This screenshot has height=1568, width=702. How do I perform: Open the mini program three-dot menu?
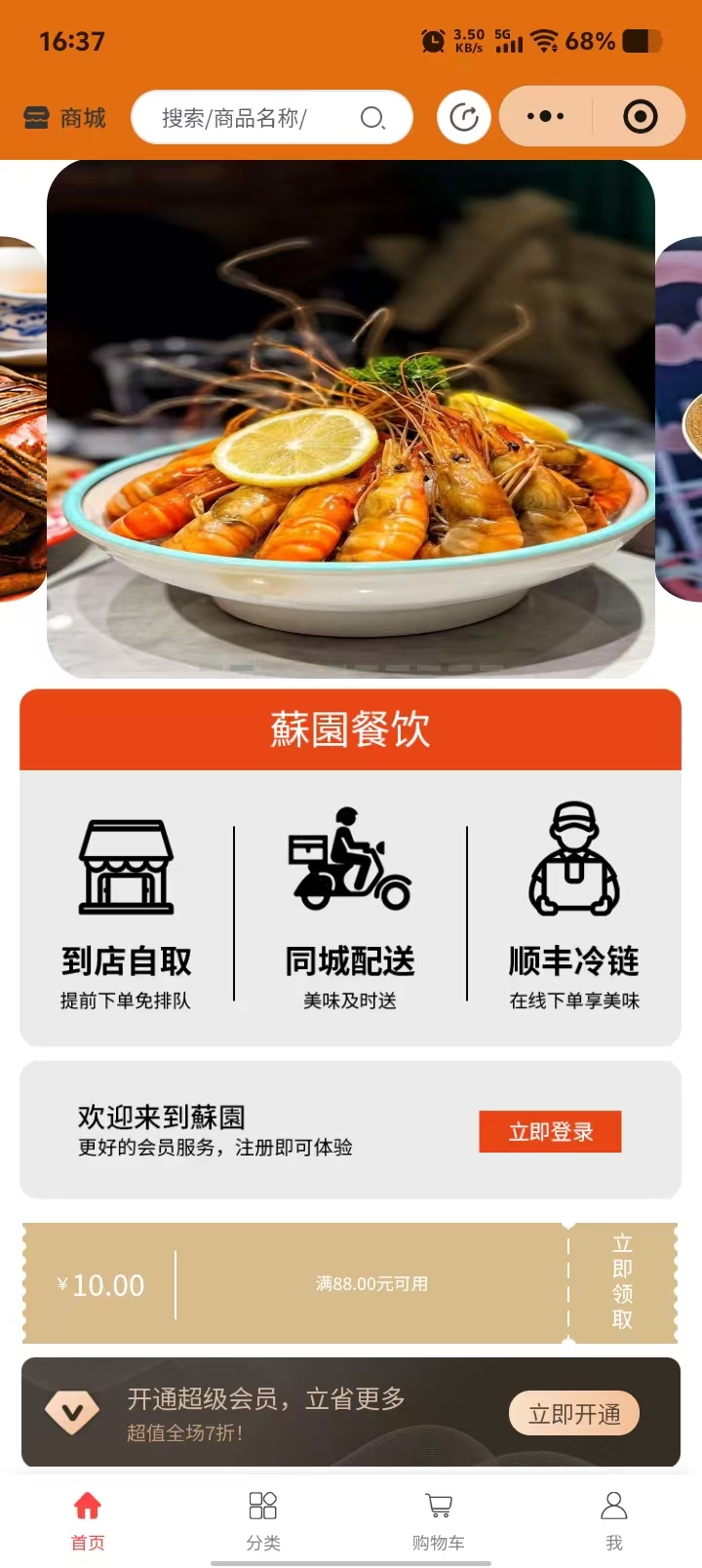pos(545,117)
